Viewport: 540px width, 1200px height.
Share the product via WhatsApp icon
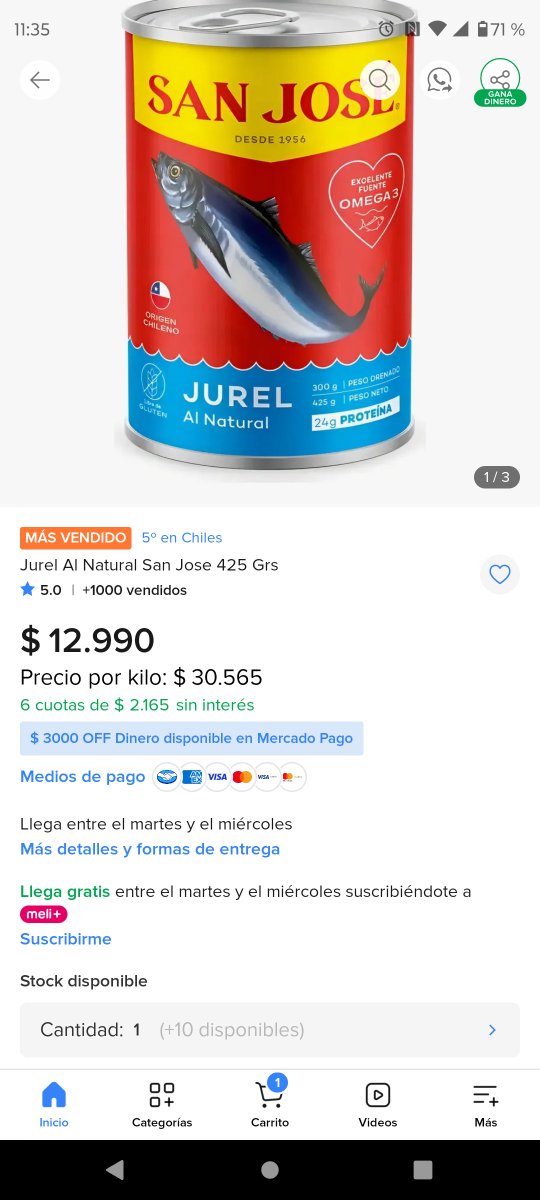tap(440, 80)
